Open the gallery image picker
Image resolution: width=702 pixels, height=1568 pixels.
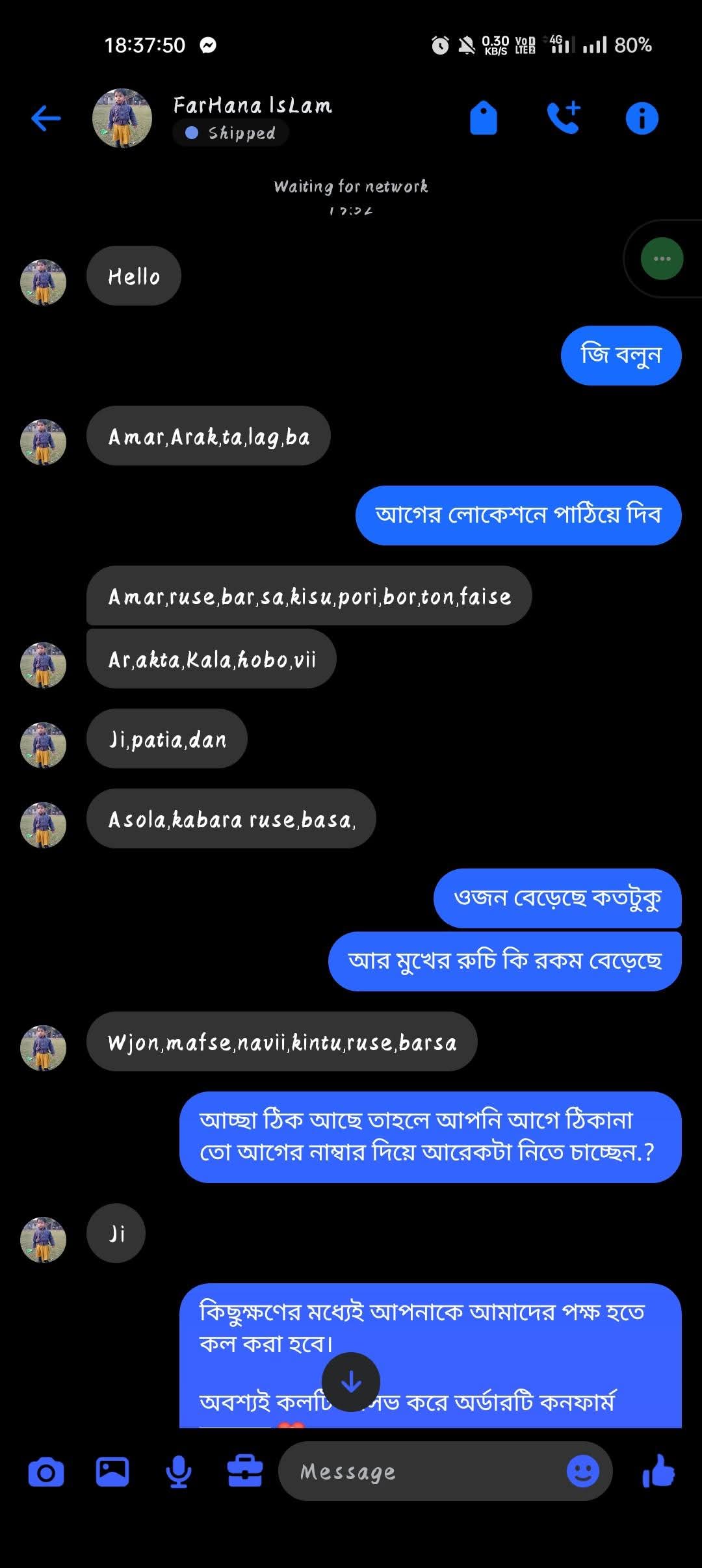point(112,1472)
